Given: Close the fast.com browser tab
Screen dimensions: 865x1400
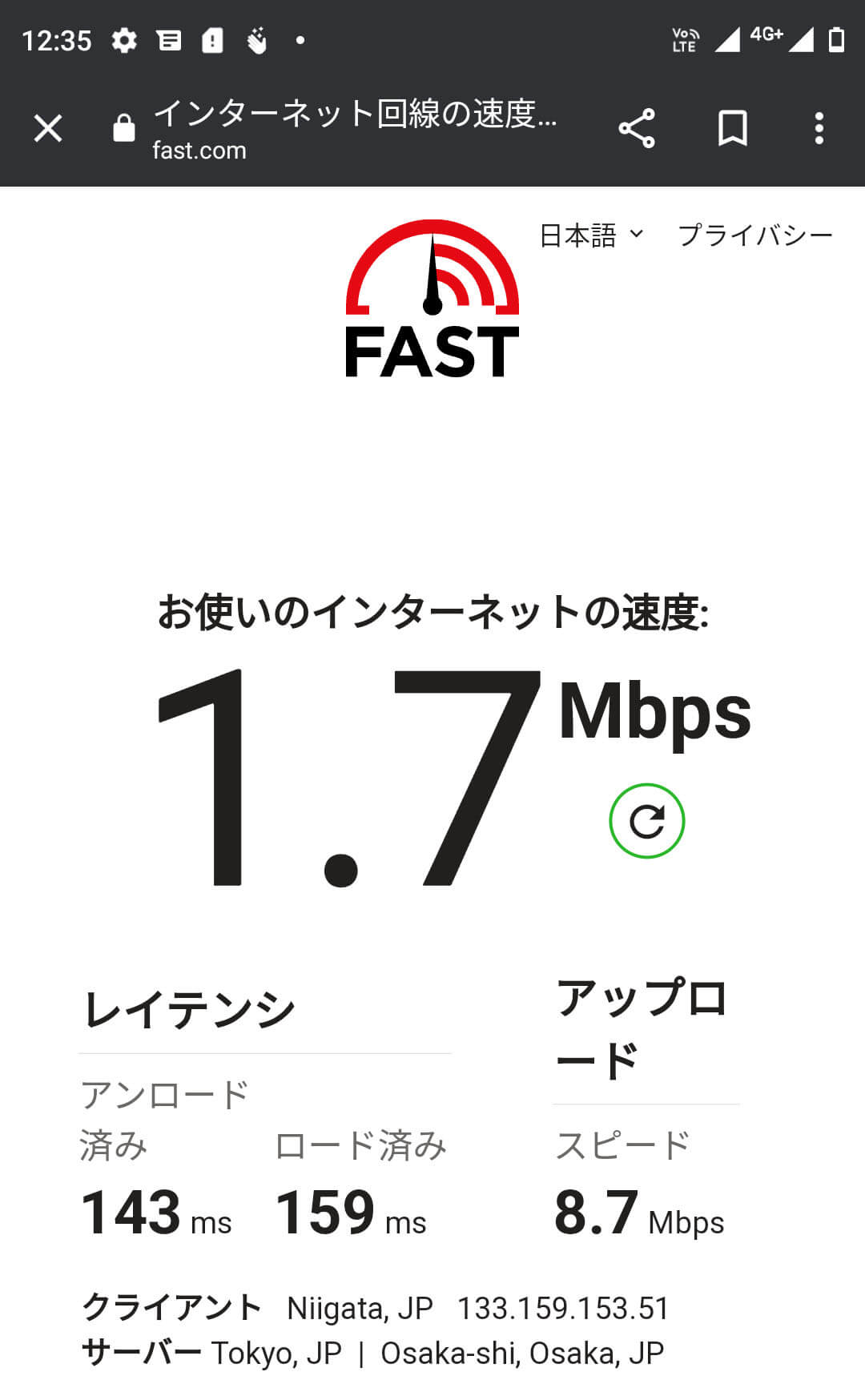Looking at the screenshot, I should [x=48, y=128].
